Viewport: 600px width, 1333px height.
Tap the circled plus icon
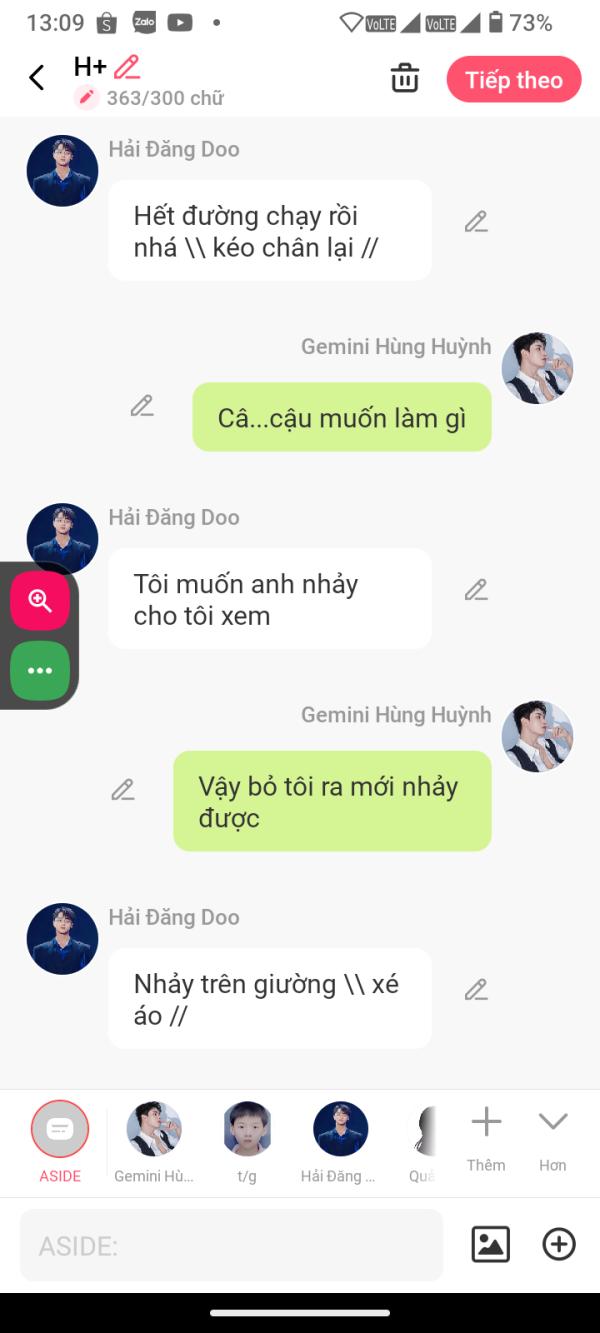coord(559,1244)
